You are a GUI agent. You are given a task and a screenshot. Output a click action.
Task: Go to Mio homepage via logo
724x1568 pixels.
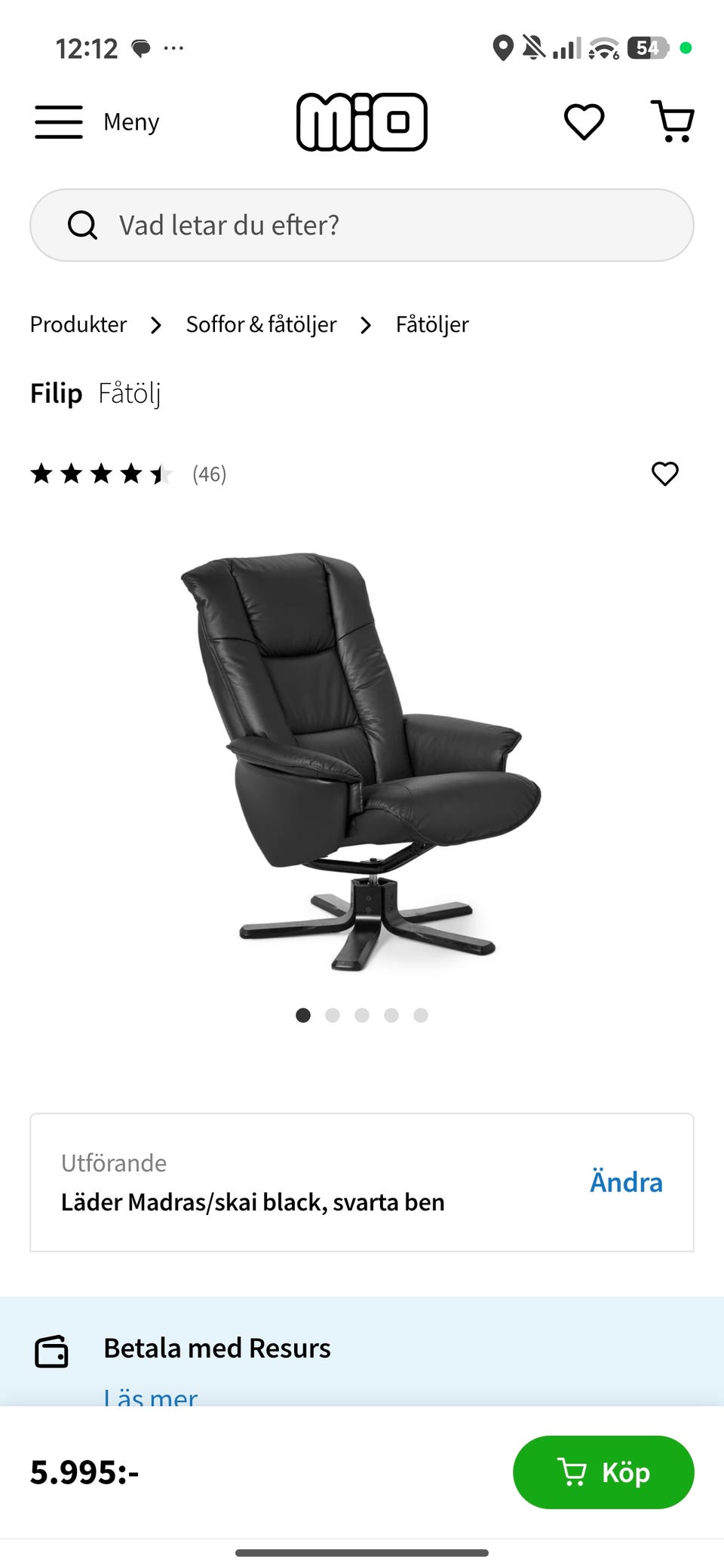point(362,122)
